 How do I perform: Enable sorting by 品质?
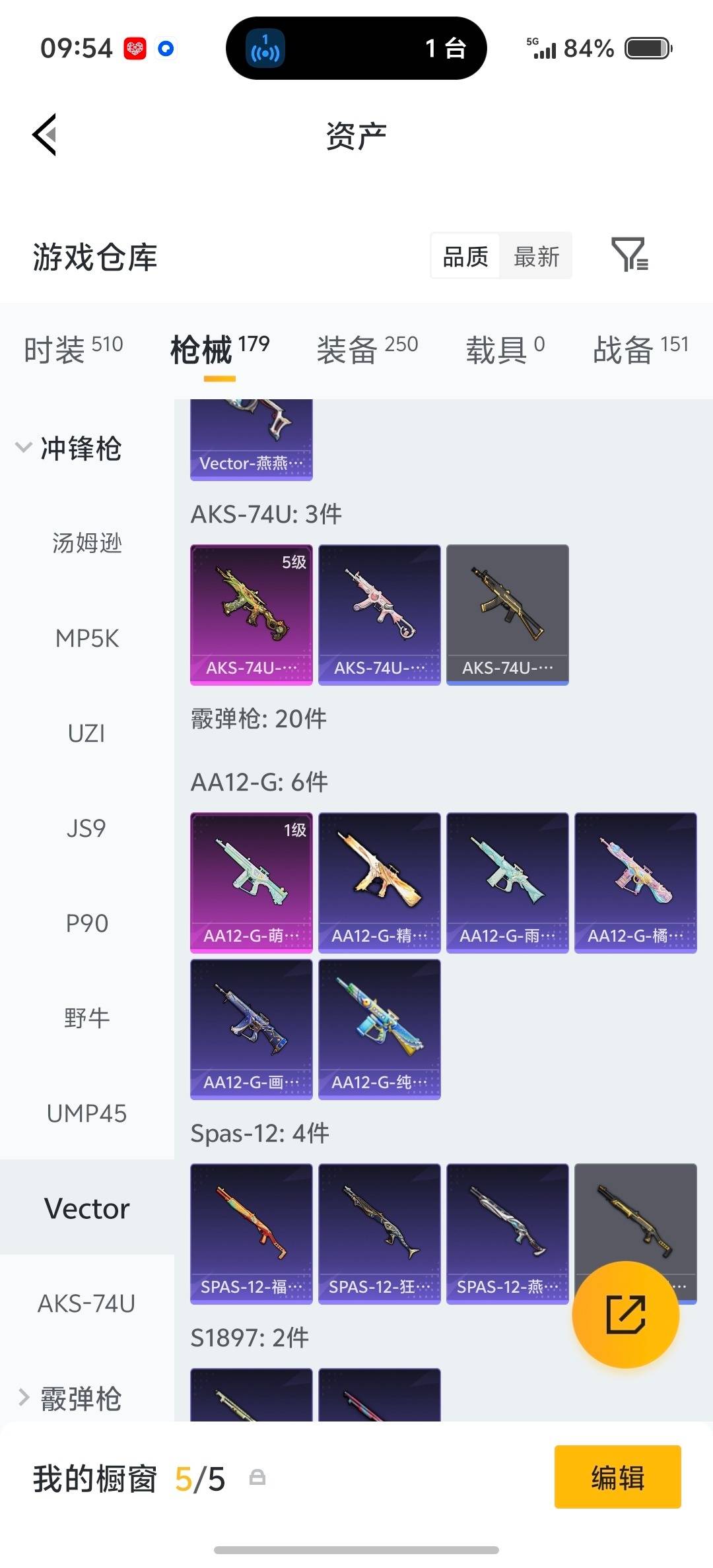[464, 256]
